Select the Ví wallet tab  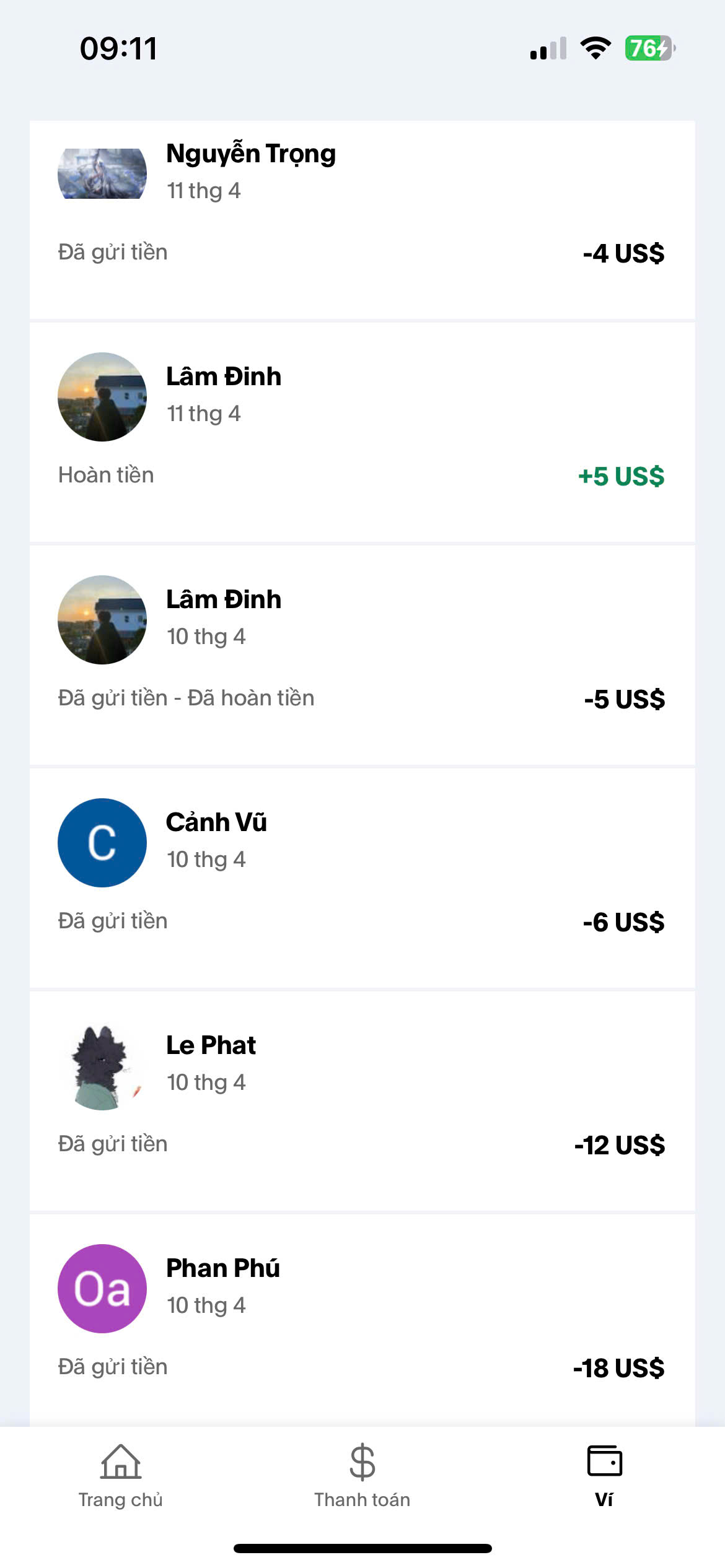coord(604,1477)
